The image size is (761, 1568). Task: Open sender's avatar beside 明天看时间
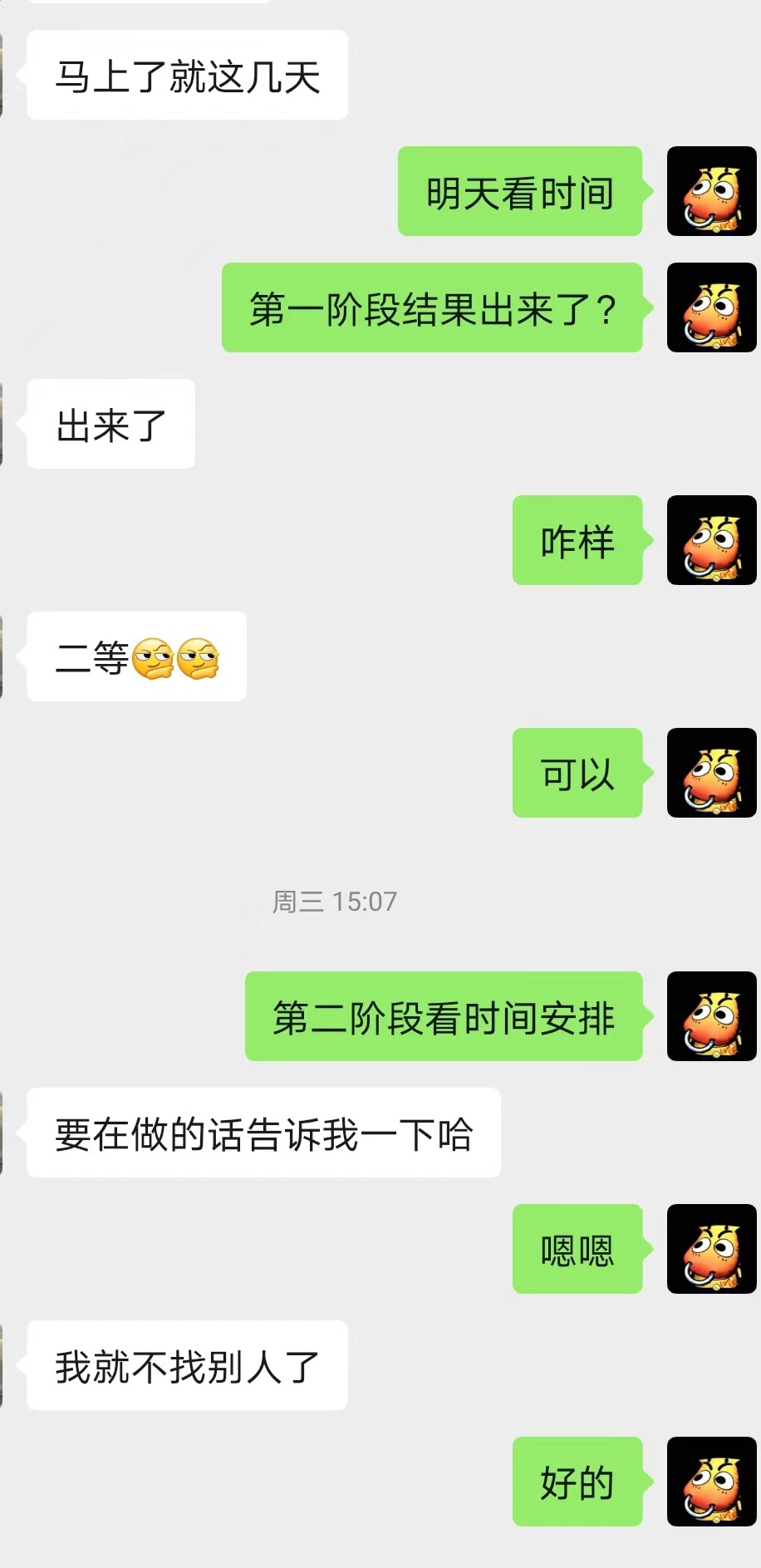click(x=711, y=191)
